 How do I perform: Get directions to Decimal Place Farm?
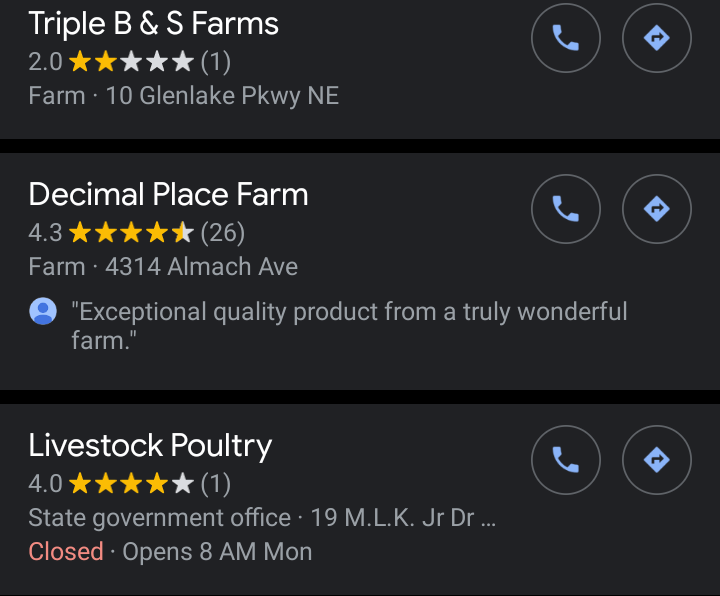tap(656, 209)
